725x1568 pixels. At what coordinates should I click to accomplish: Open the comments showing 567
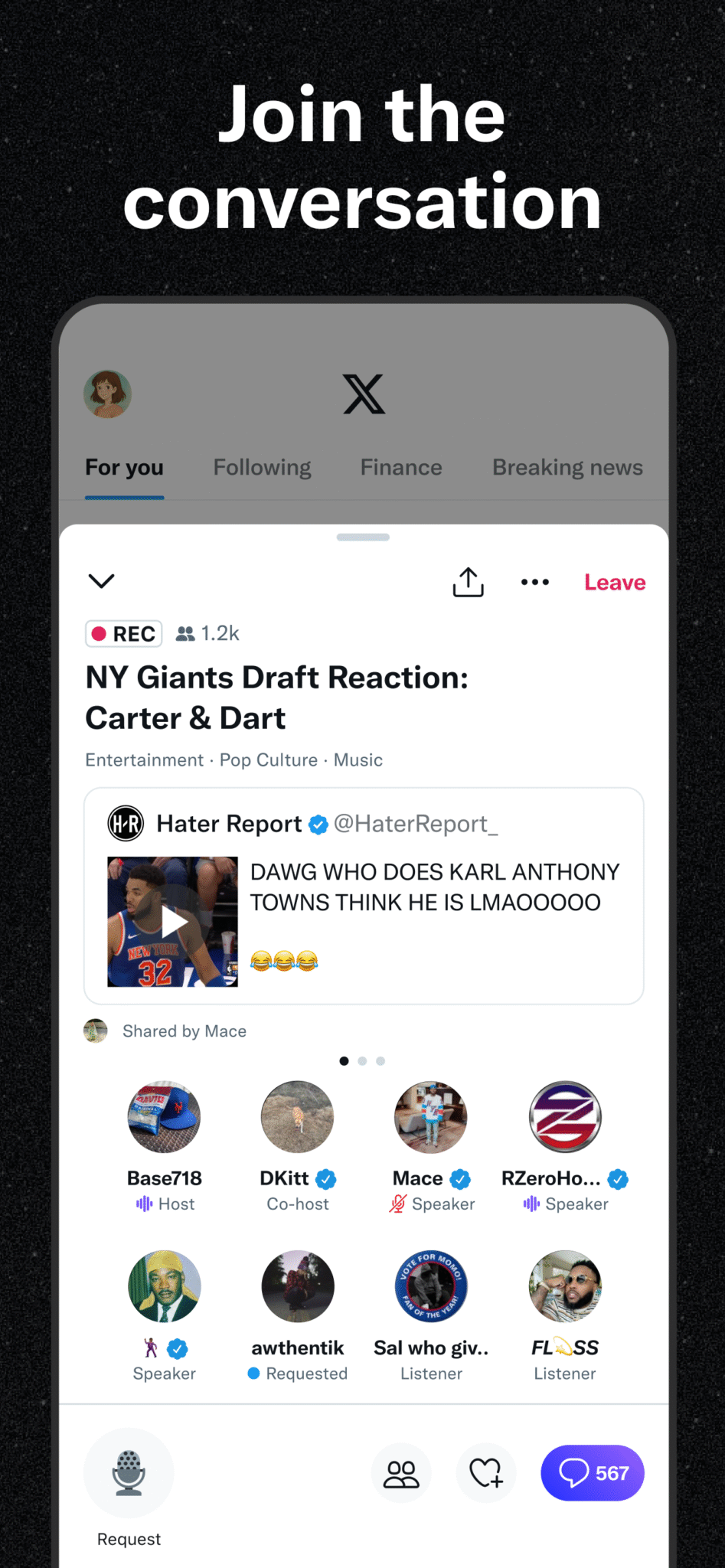pos(592,1473)
